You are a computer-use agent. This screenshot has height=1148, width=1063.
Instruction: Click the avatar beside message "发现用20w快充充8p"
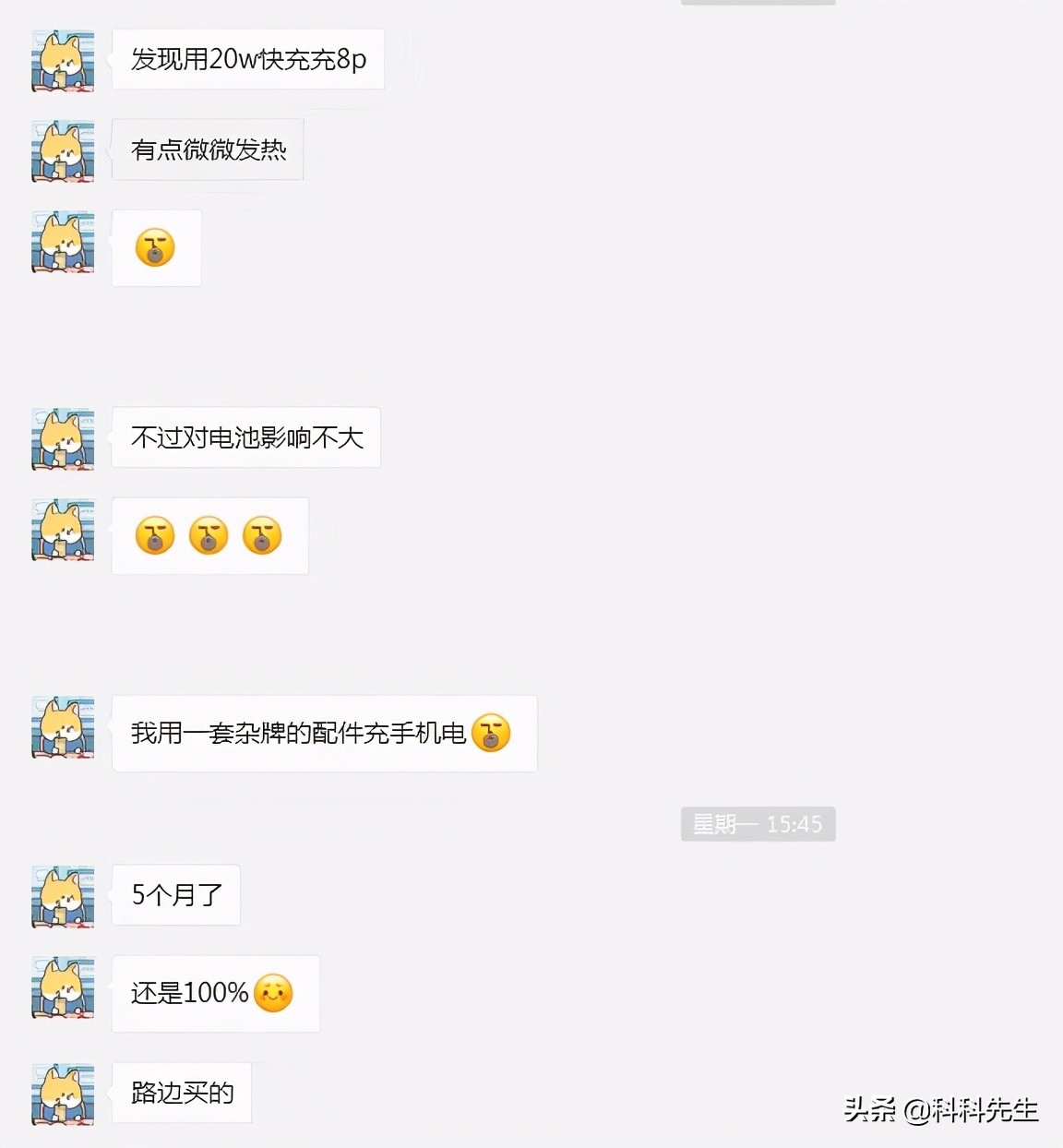coord(61,60)
